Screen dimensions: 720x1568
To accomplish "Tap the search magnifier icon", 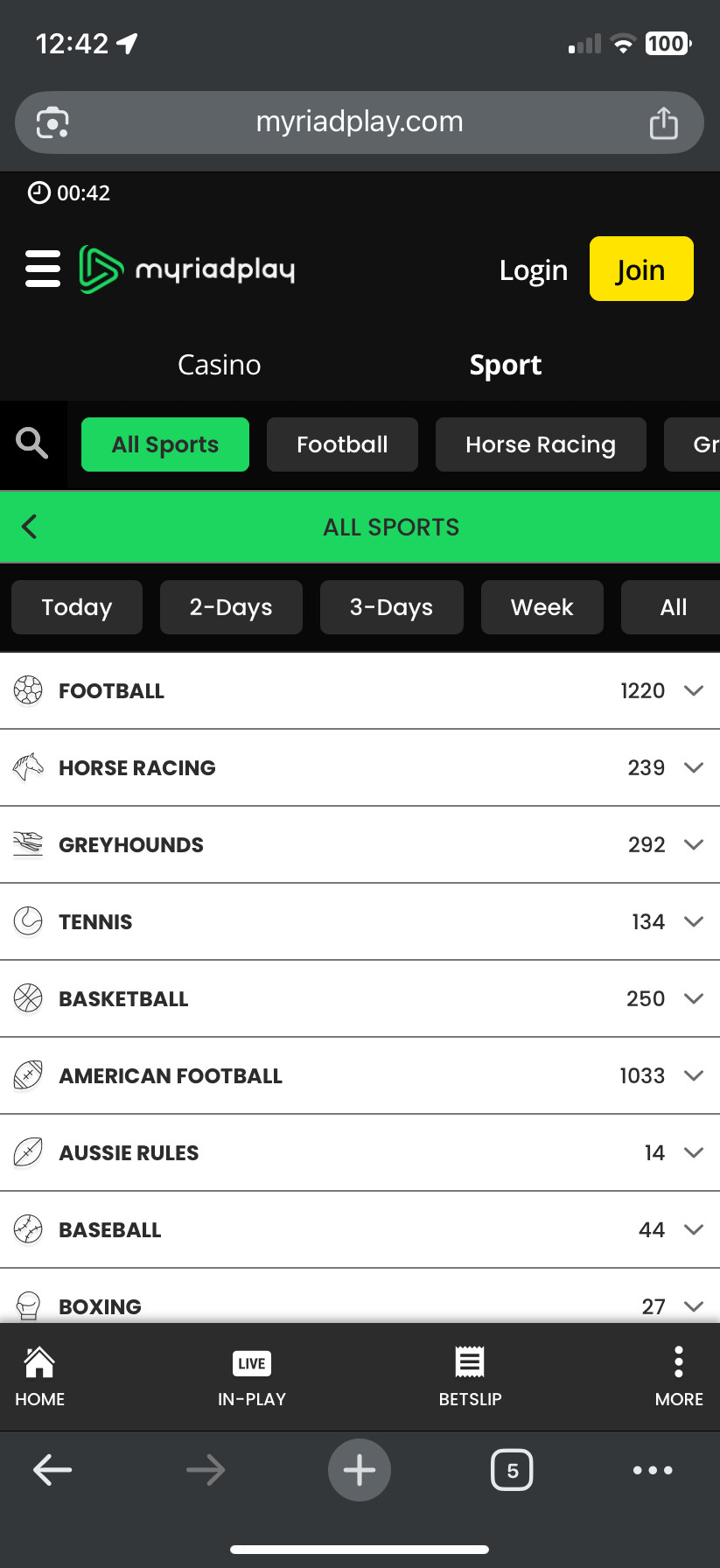I will pyautogui.click(x=32, y=444).
